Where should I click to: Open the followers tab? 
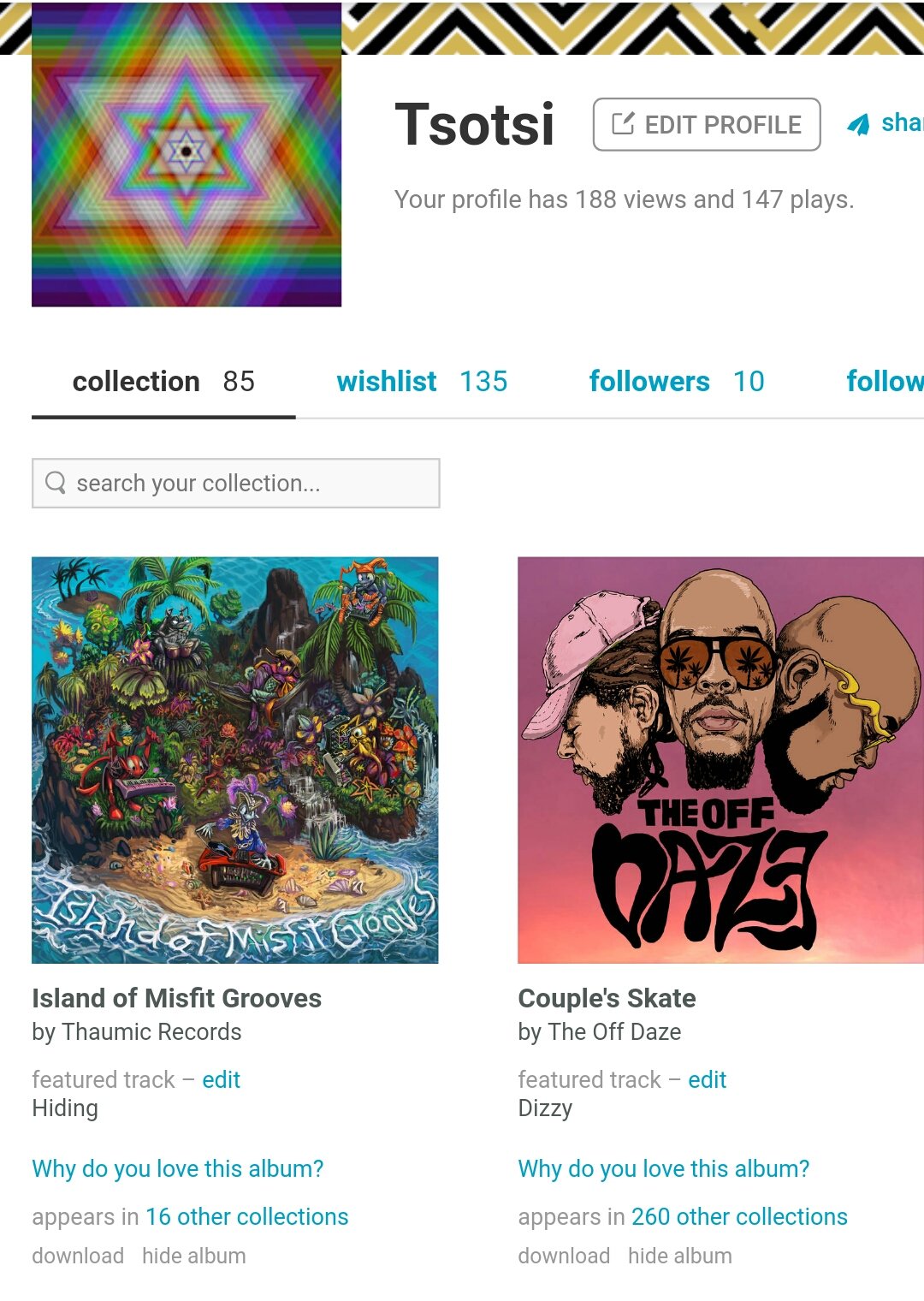pos(676,382)
